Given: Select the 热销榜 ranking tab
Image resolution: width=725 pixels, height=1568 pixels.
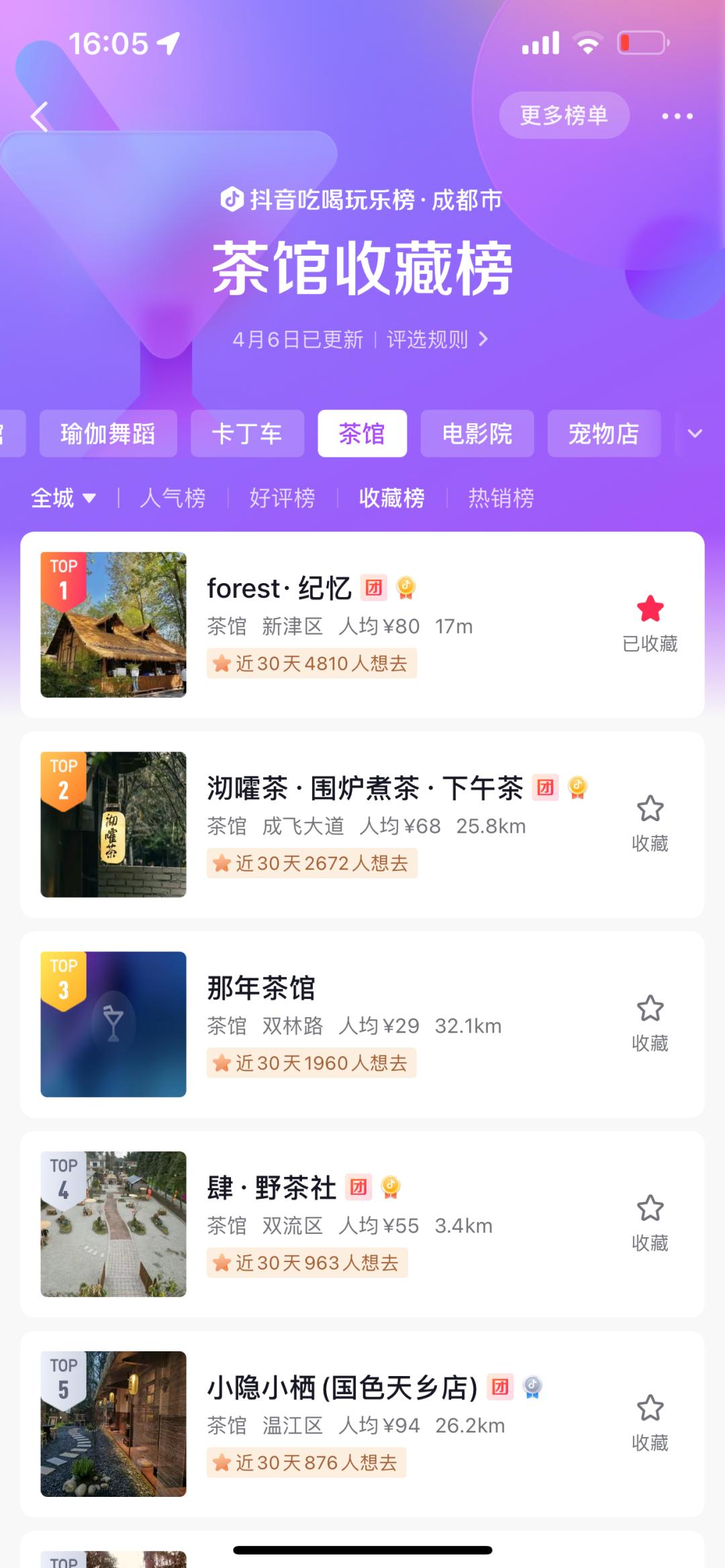Looking at the screenshot, I should (x=501, y=498).
